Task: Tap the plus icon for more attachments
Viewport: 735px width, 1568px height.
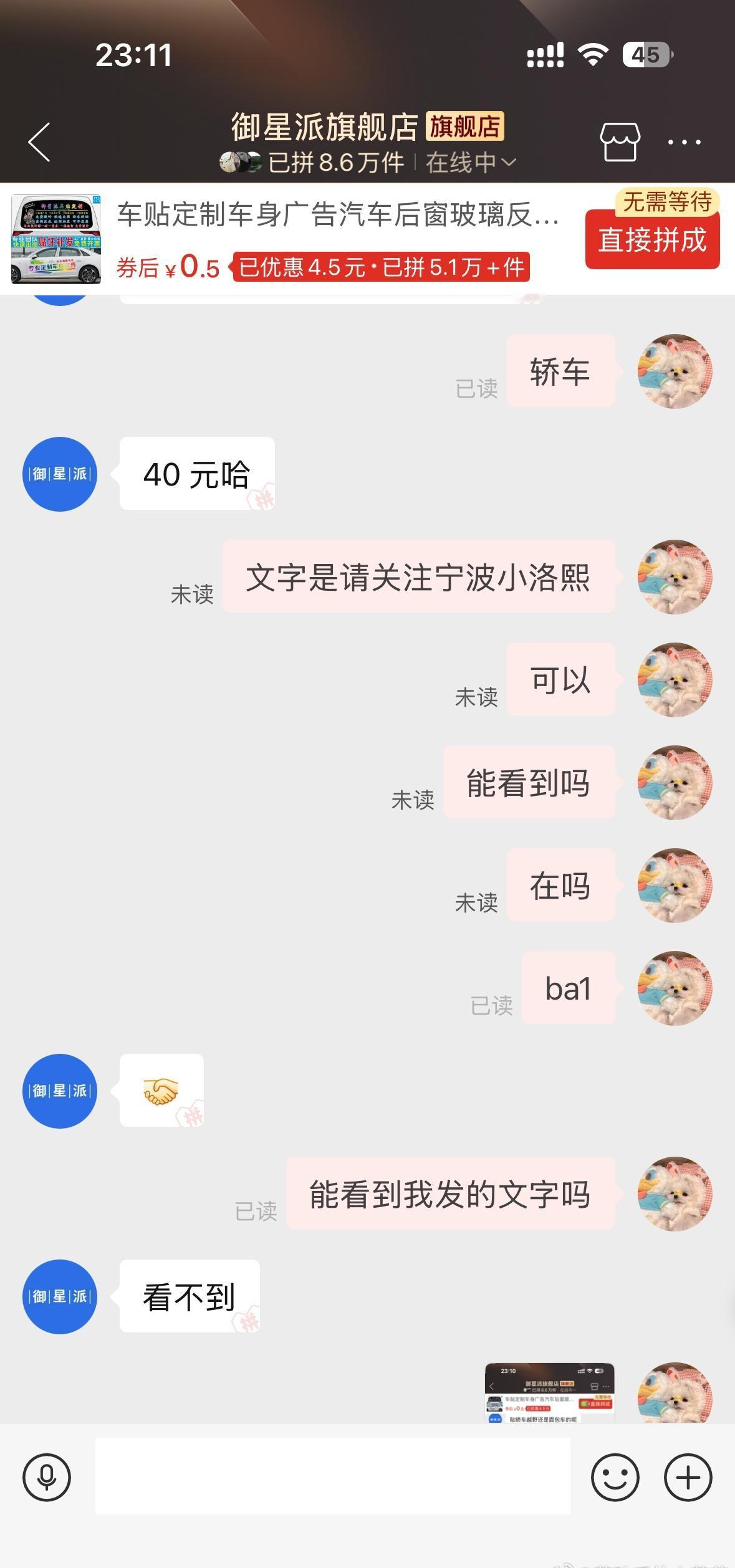Action: pos(688,1476)
